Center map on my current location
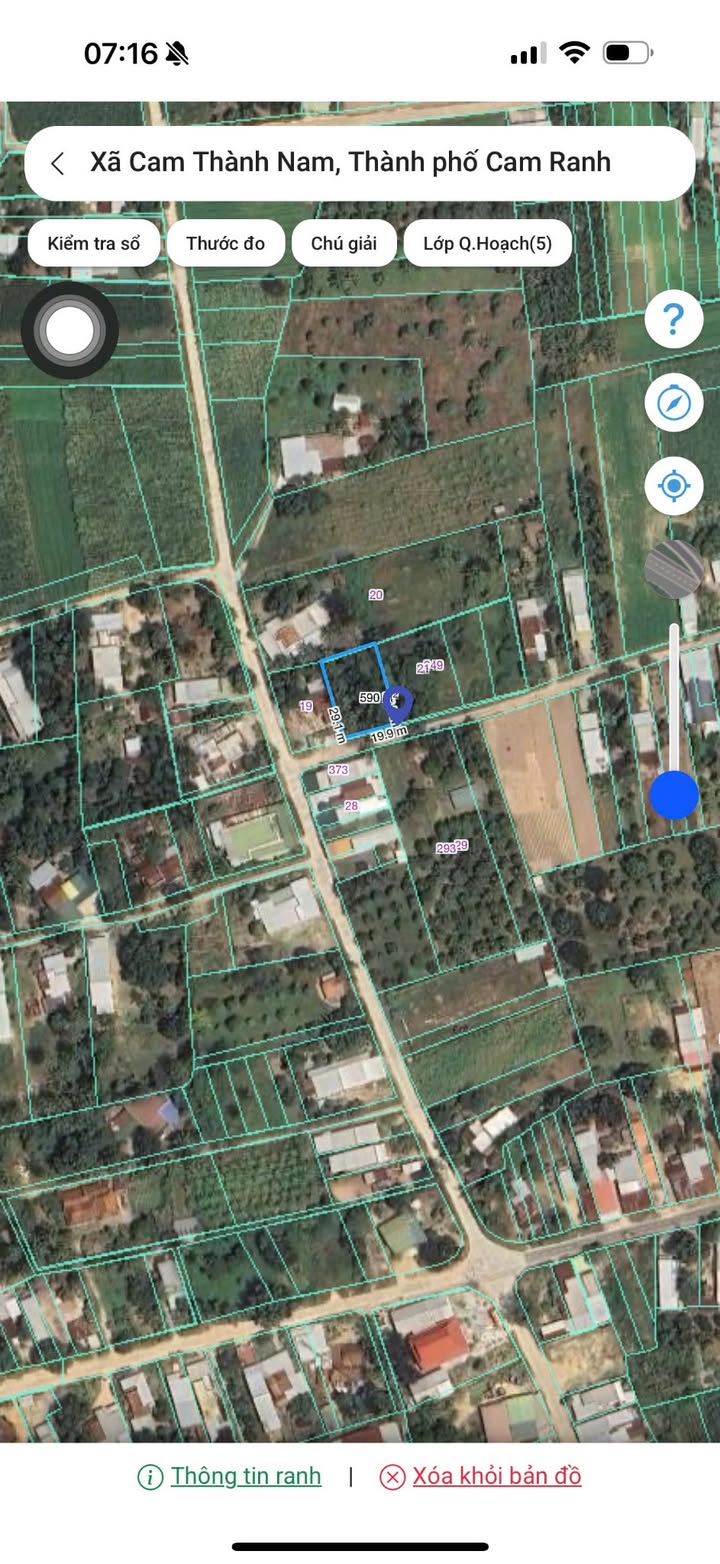 tap(673, 487)
